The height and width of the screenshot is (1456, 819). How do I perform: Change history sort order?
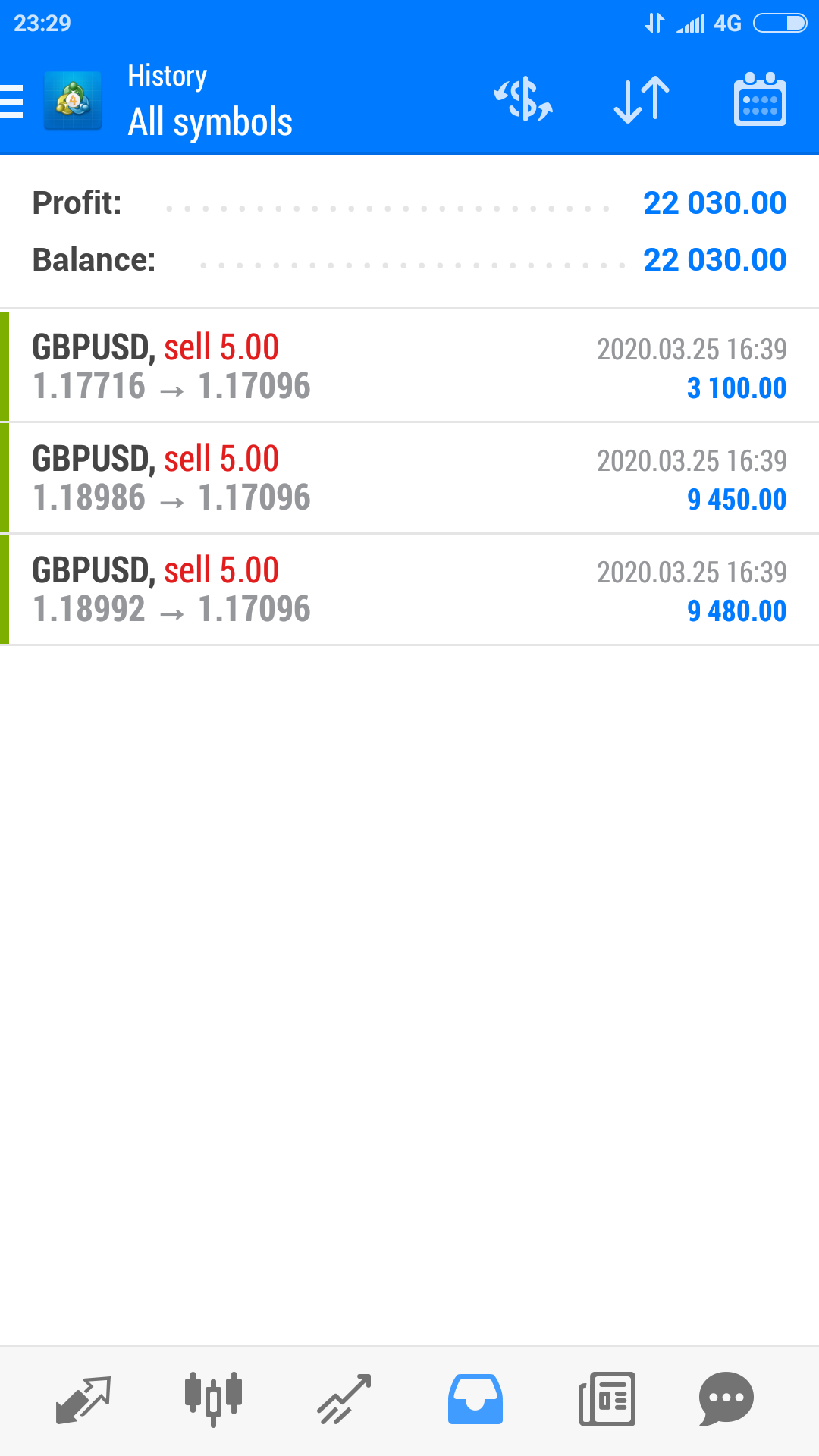tap(642, 100)
